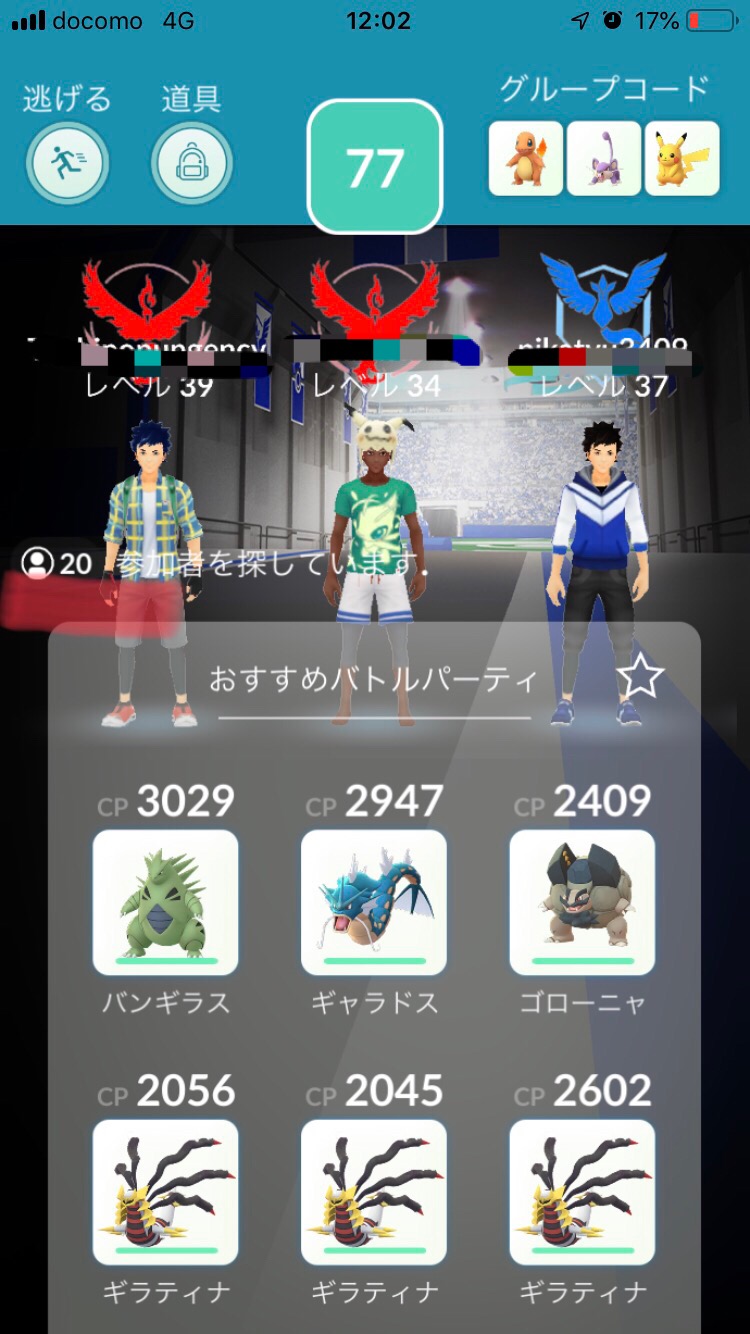
Task: Choose the Giratina with CP 2056
Action: 165,1192
